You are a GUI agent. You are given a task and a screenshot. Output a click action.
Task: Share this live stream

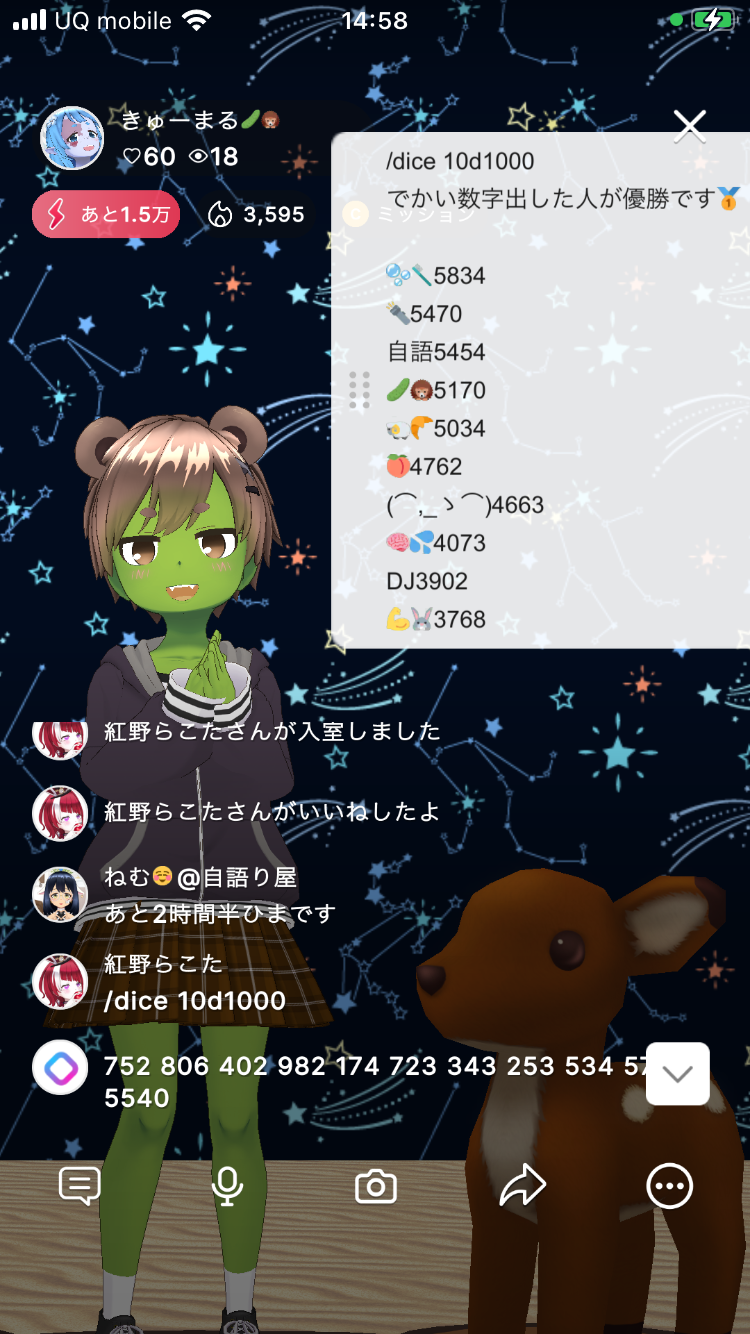[x=522, y=1186]
